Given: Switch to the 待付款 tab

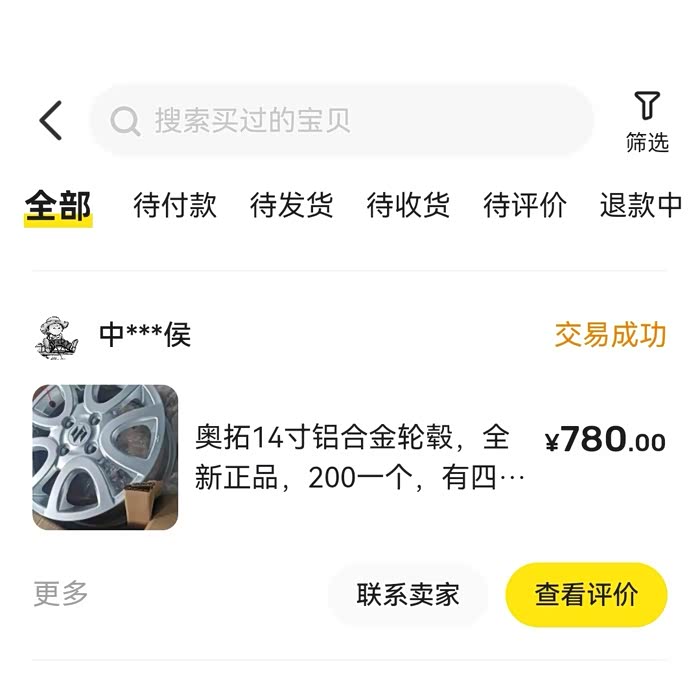Looking at the screenshot, I should pos(175,206).
